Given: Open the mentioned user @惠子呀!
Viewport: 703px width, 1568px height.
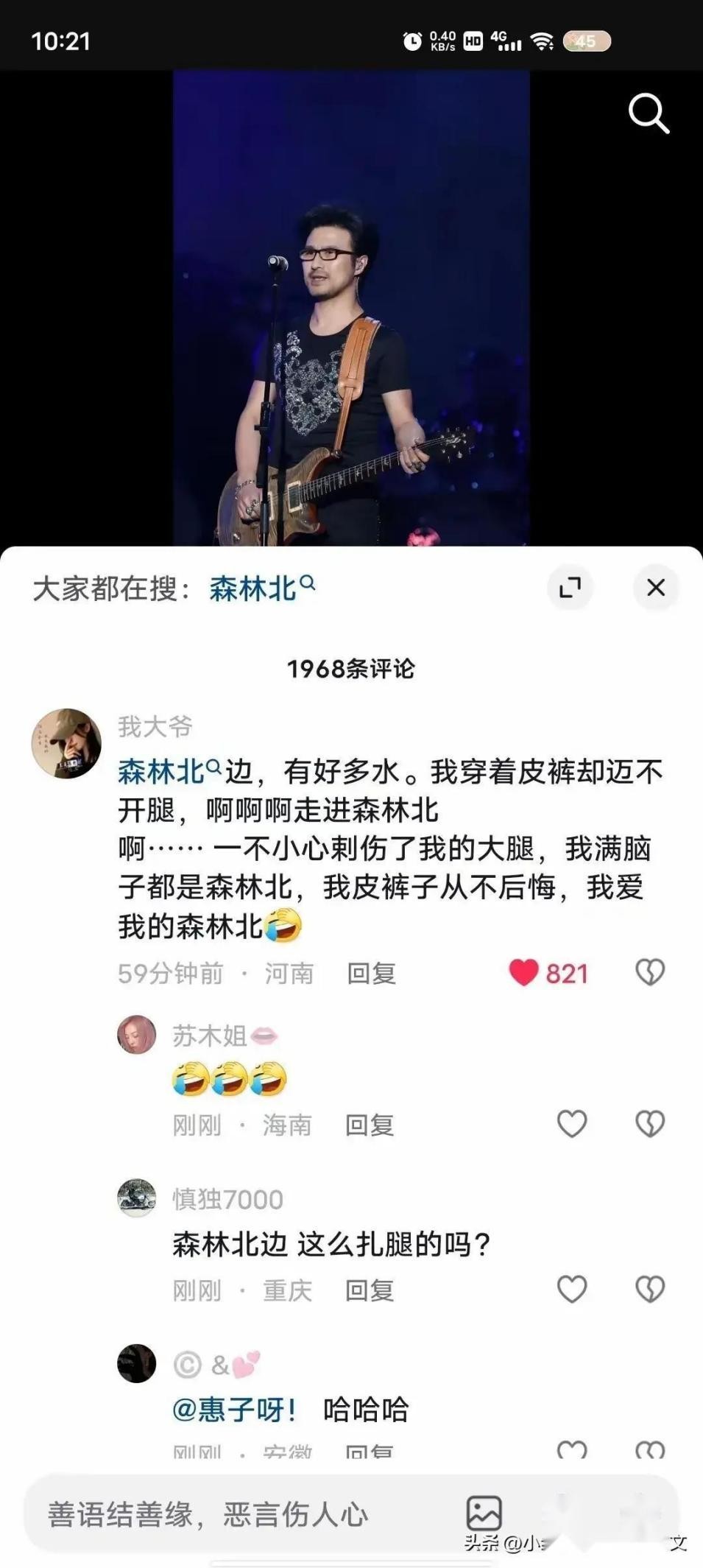Looking at the screenshot, I should tap(234, 1410).
